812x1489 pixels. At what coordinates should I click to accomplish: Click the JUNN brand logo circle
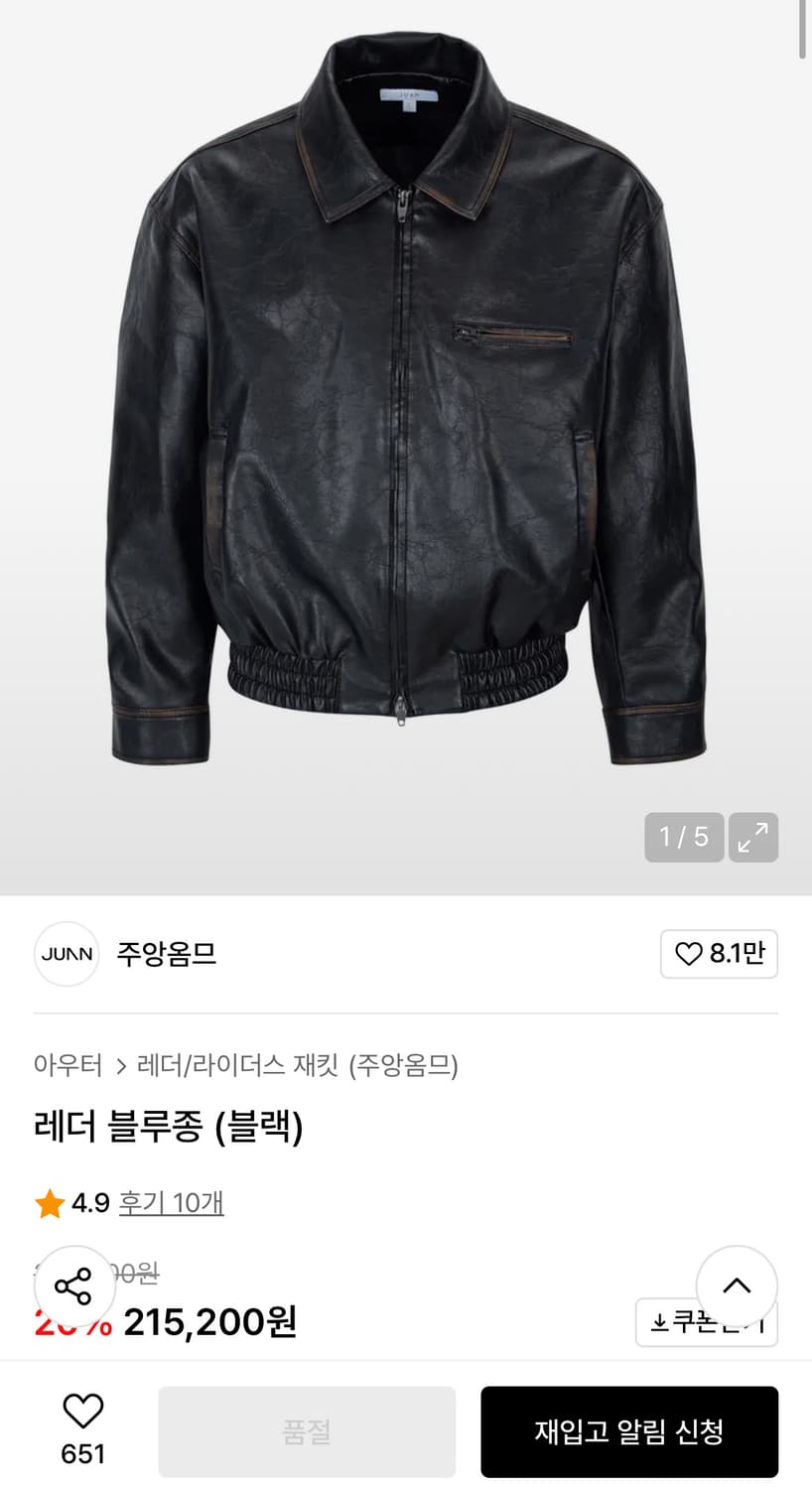(x=67, y=954)
